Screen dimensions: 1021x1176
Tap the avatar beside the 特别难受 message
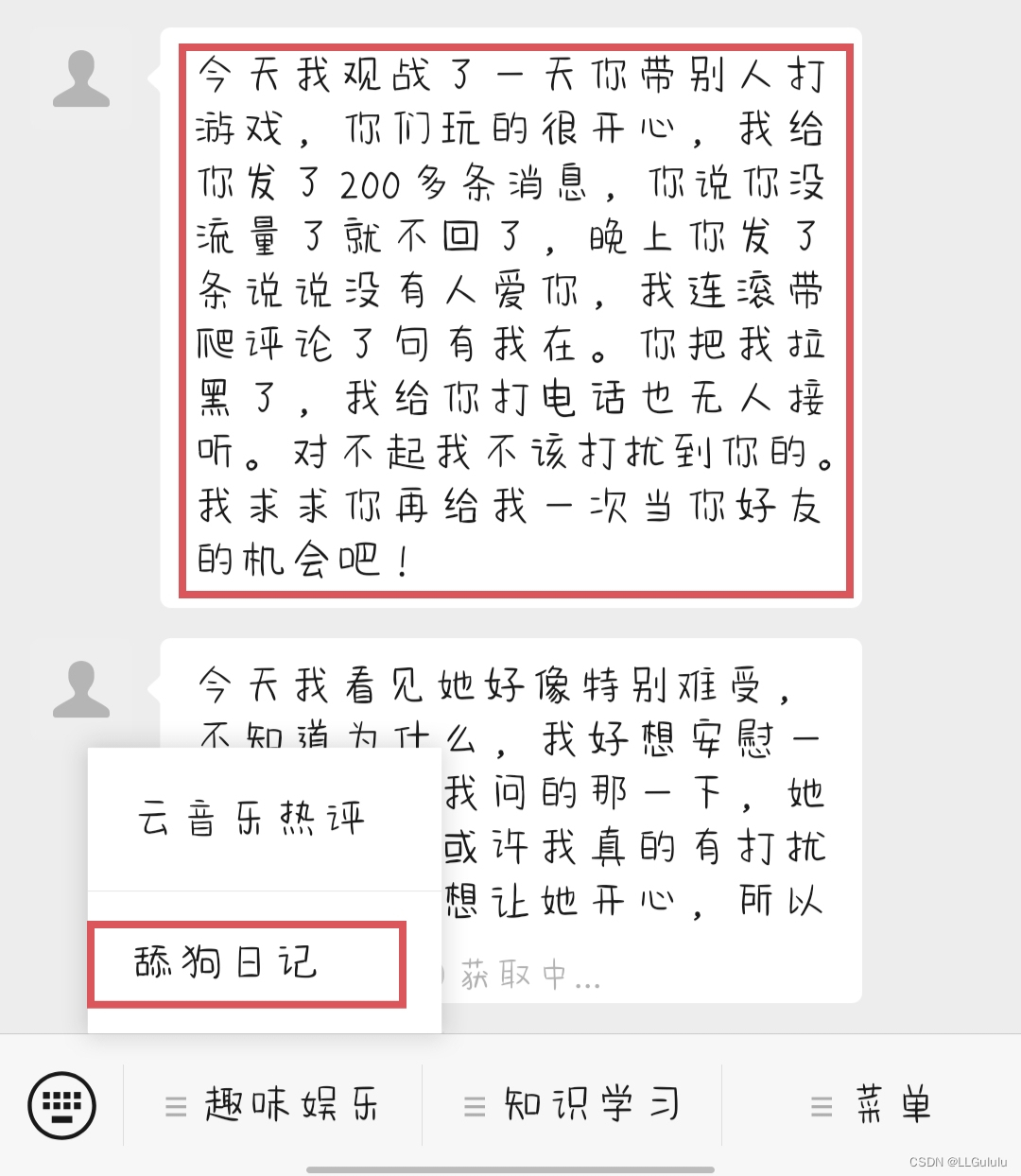[x=81, y=689]
